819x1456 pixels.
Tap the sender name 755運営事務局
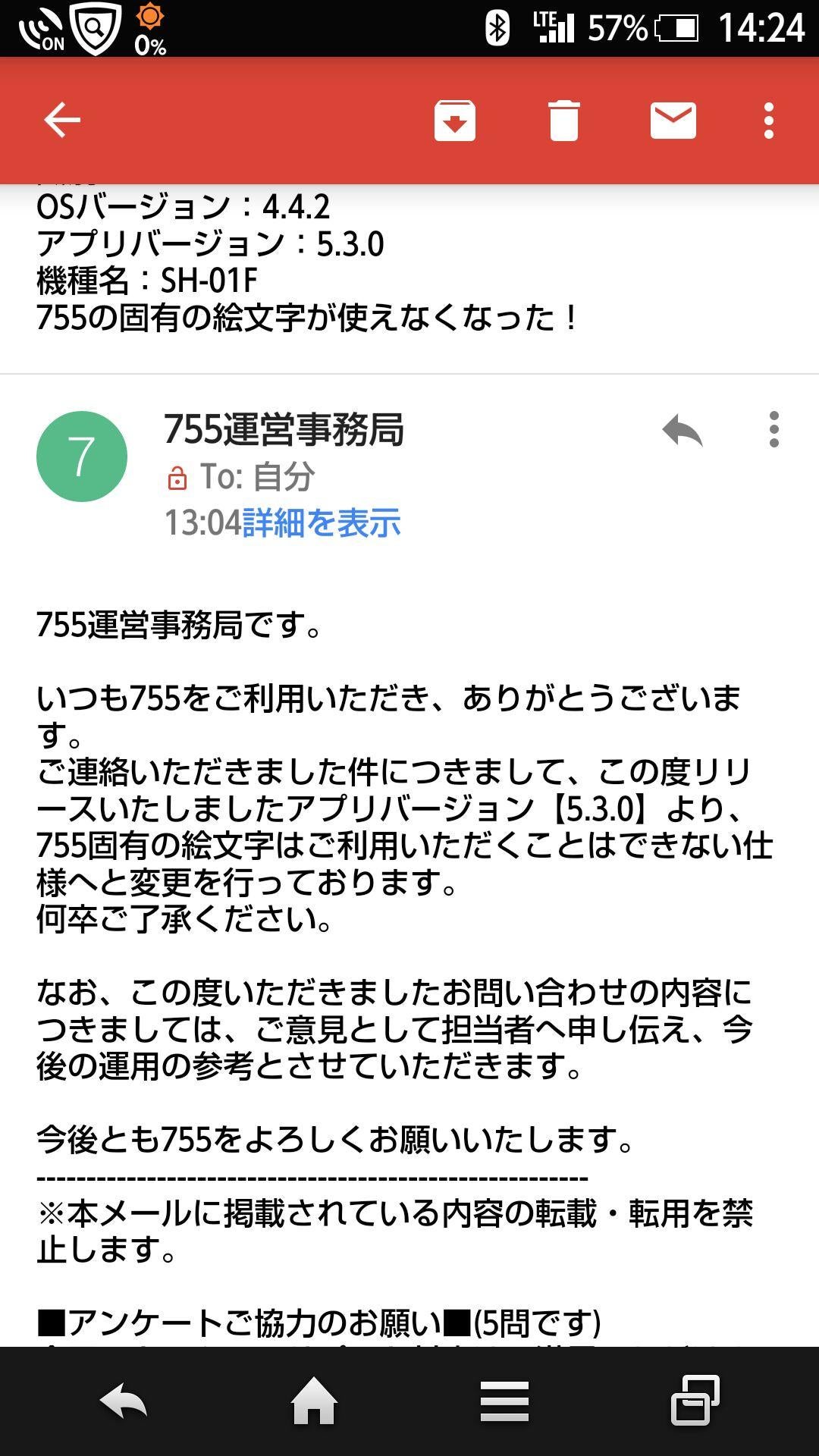(x=284, y=430)
